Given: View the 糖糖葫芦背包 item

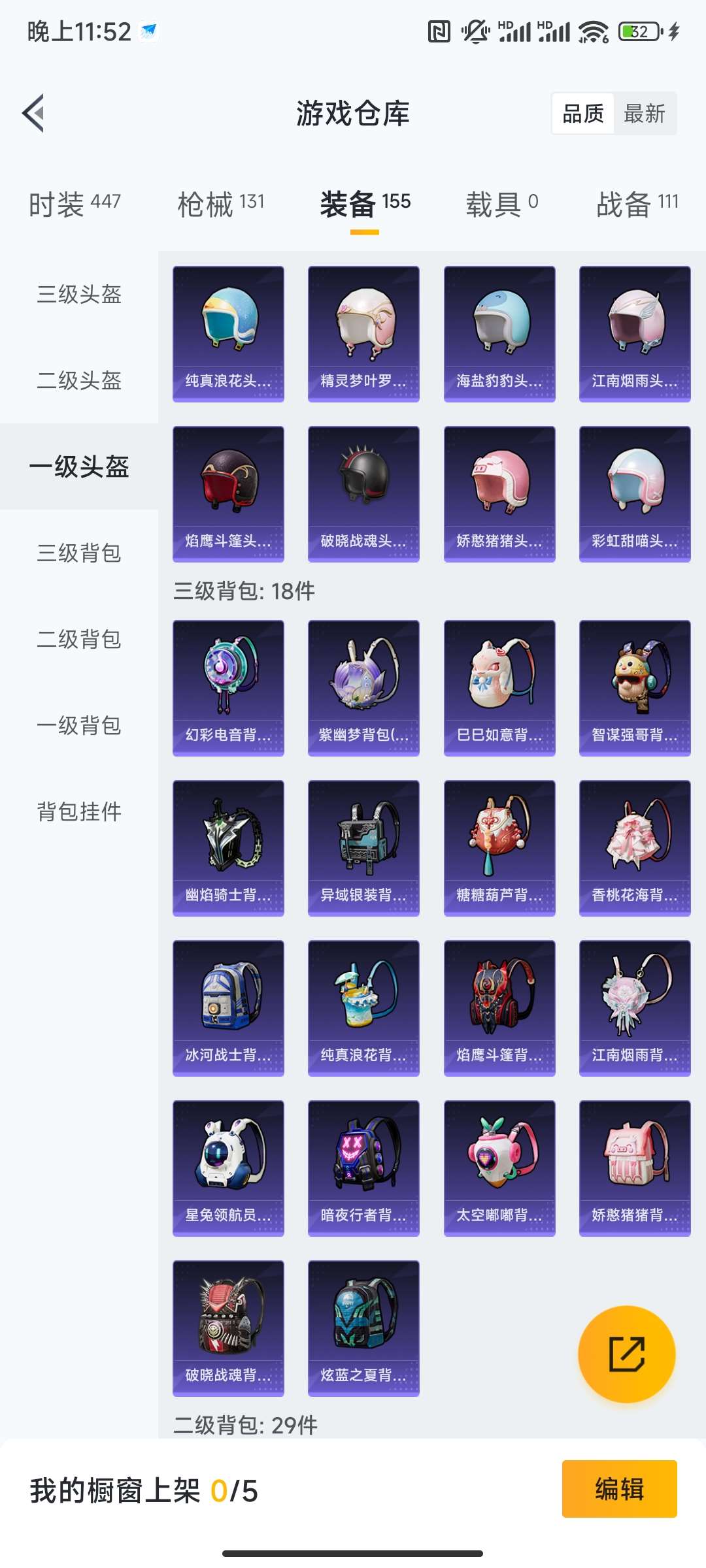Looking at the screenshot, I should coord(499,847).
